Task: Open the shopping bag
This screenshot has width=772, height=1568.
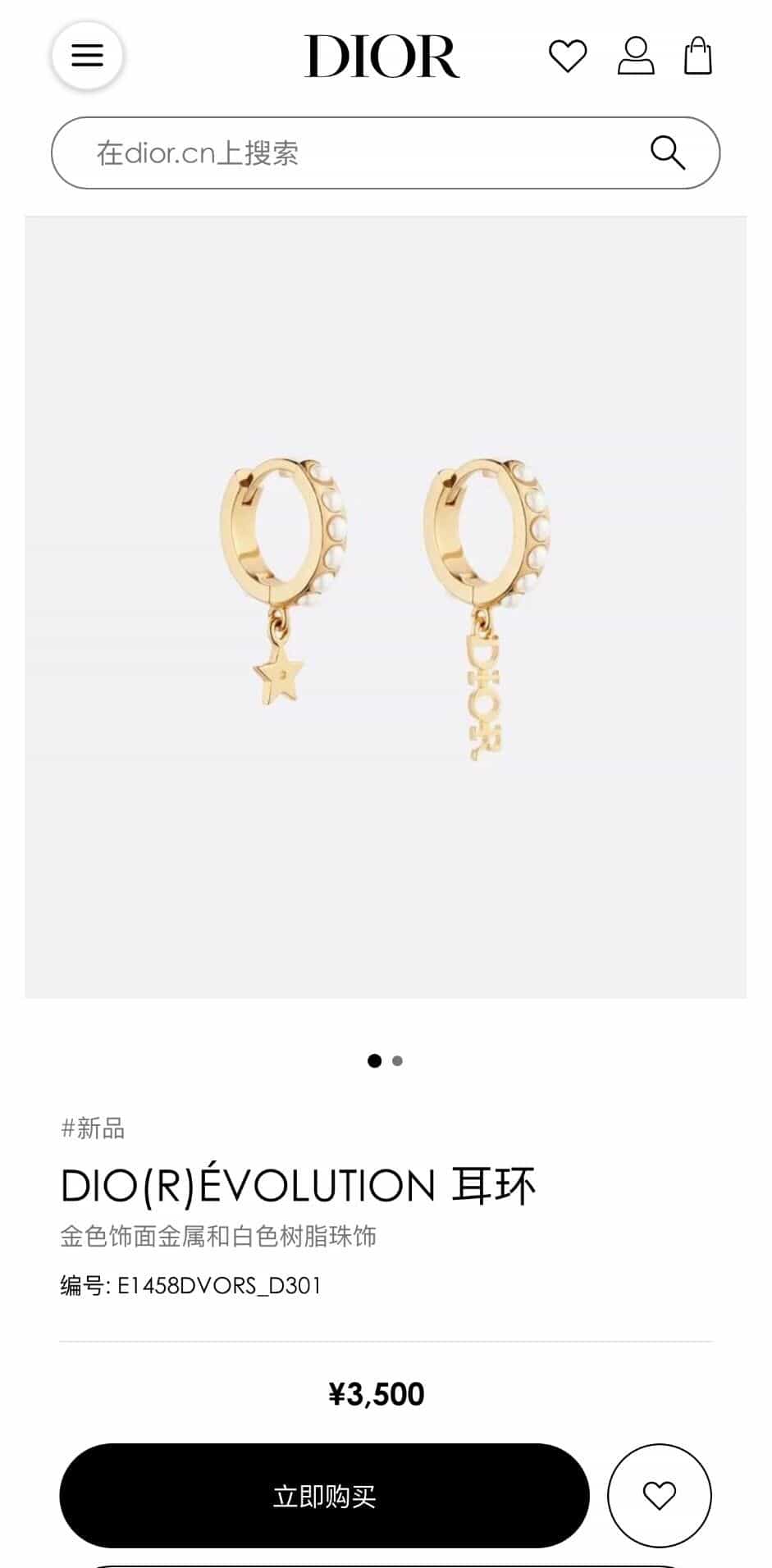Action: click(x=698, y=56)
